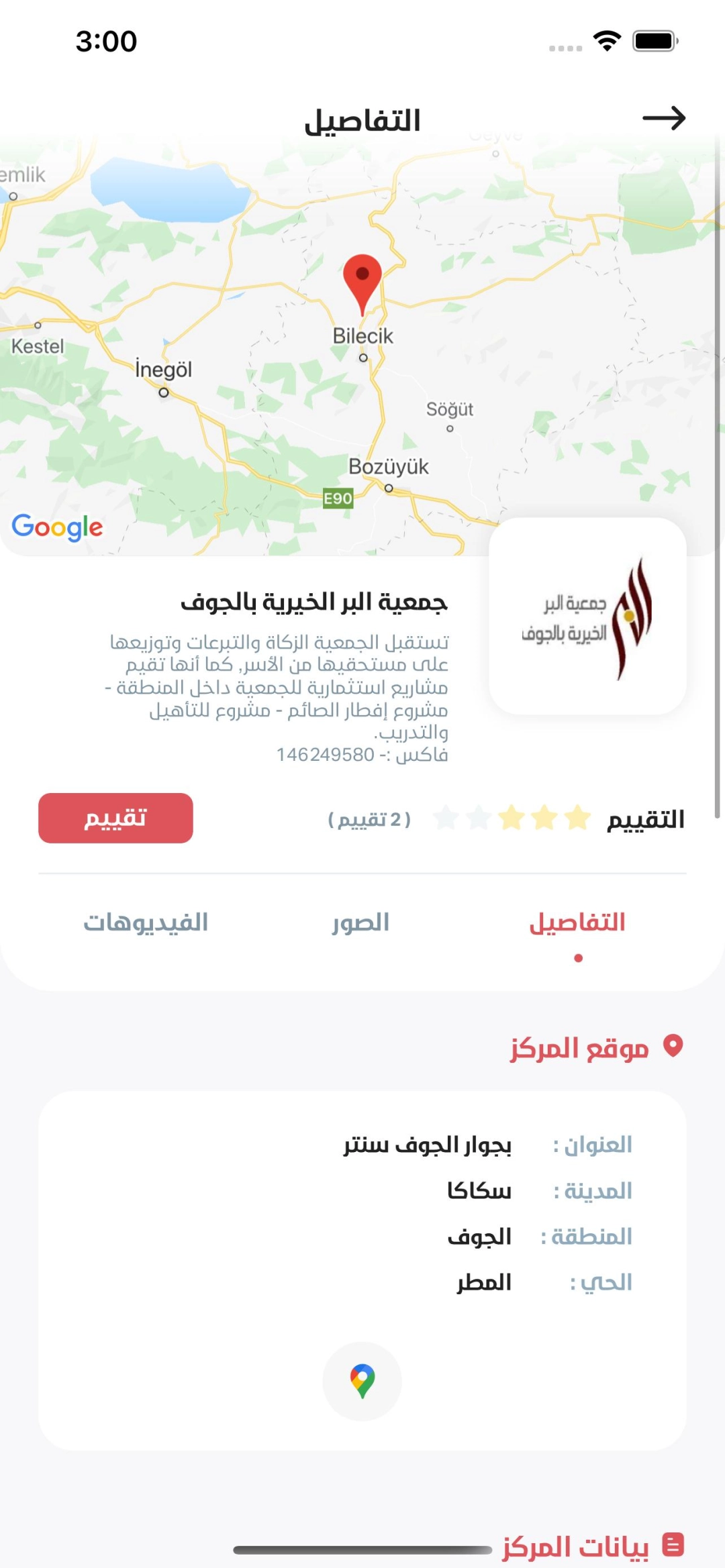This screenshot has height=1568, width=725.
Task: Select the التفاصيل tab
Action: coord(577,923)
